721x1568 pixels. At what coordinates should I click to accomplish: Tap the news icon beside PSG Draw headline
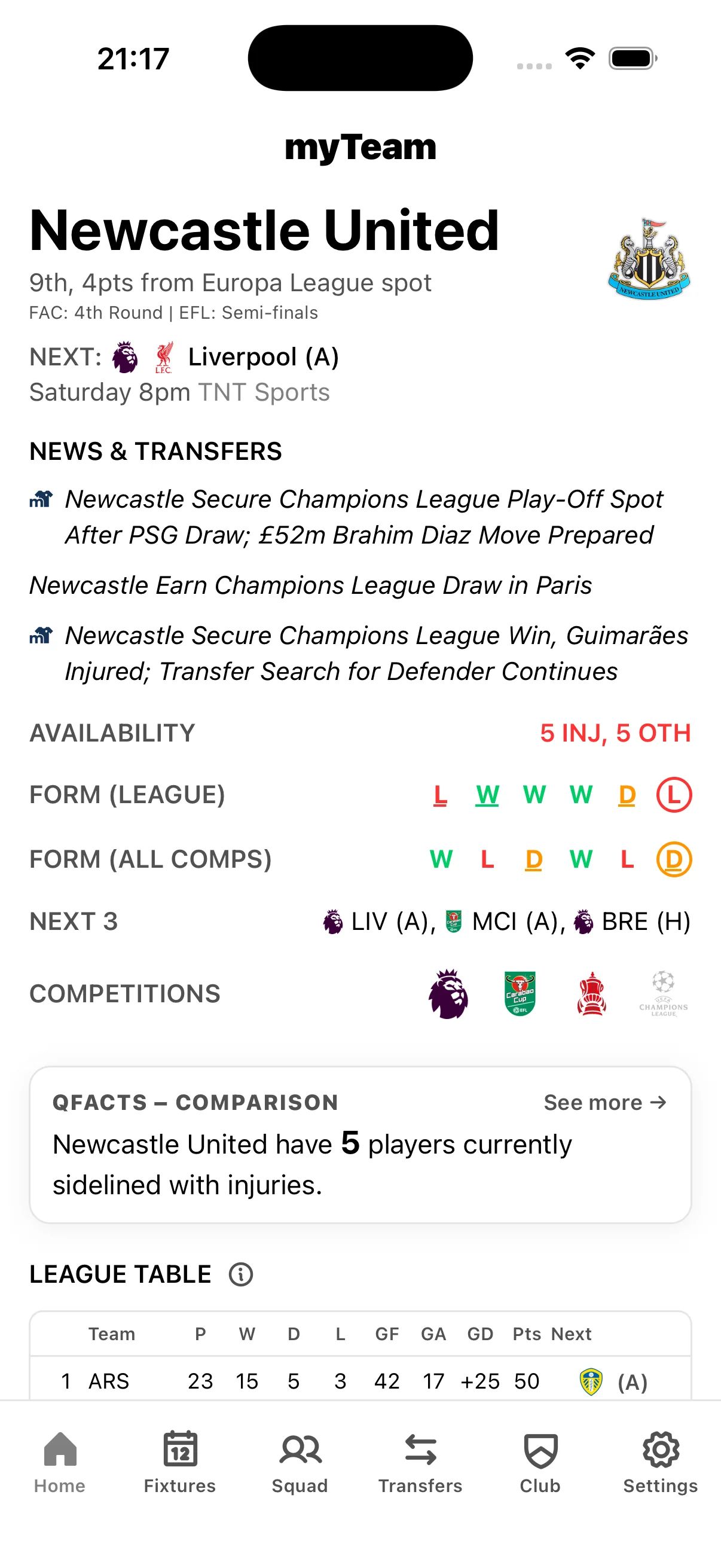click(41, 499)
